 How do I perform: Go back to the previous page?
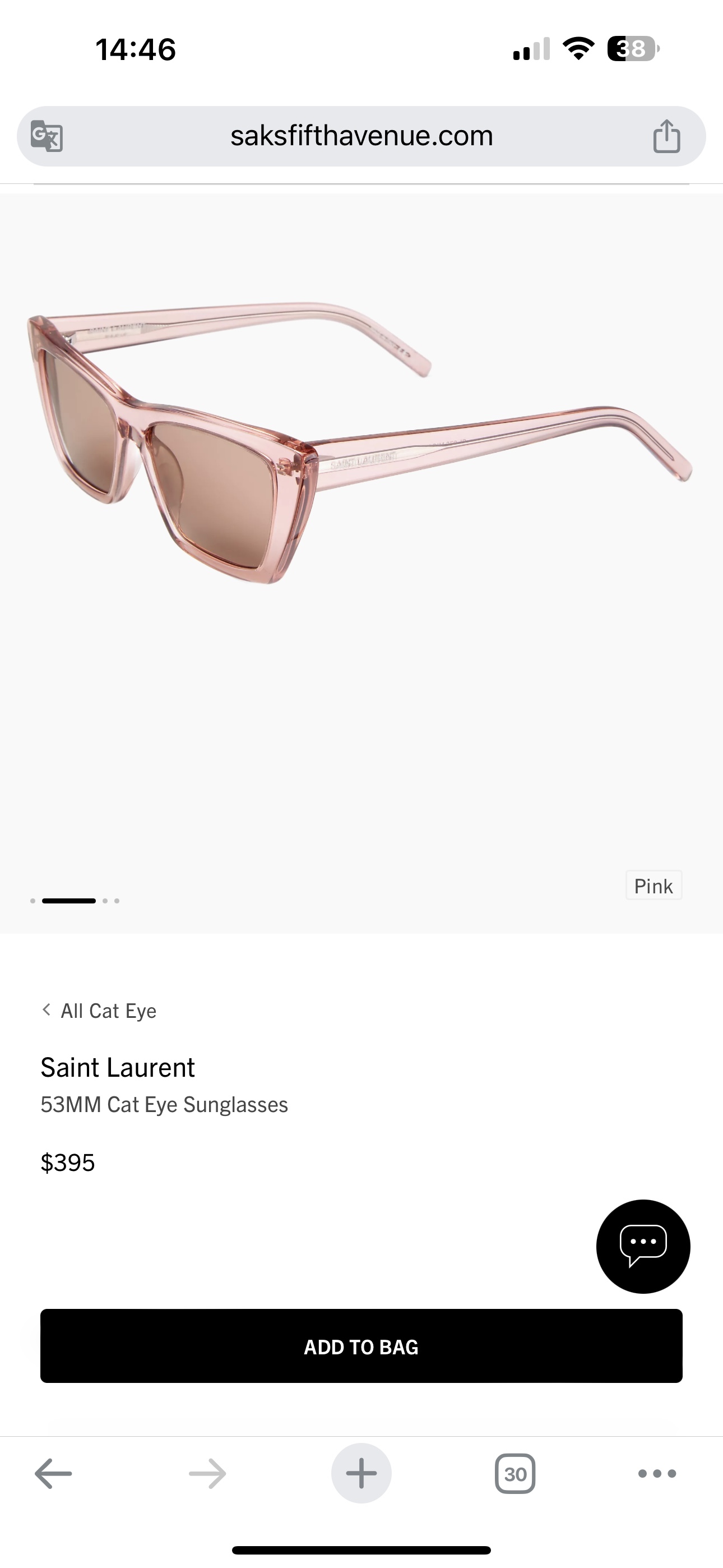click(54, 1474)
